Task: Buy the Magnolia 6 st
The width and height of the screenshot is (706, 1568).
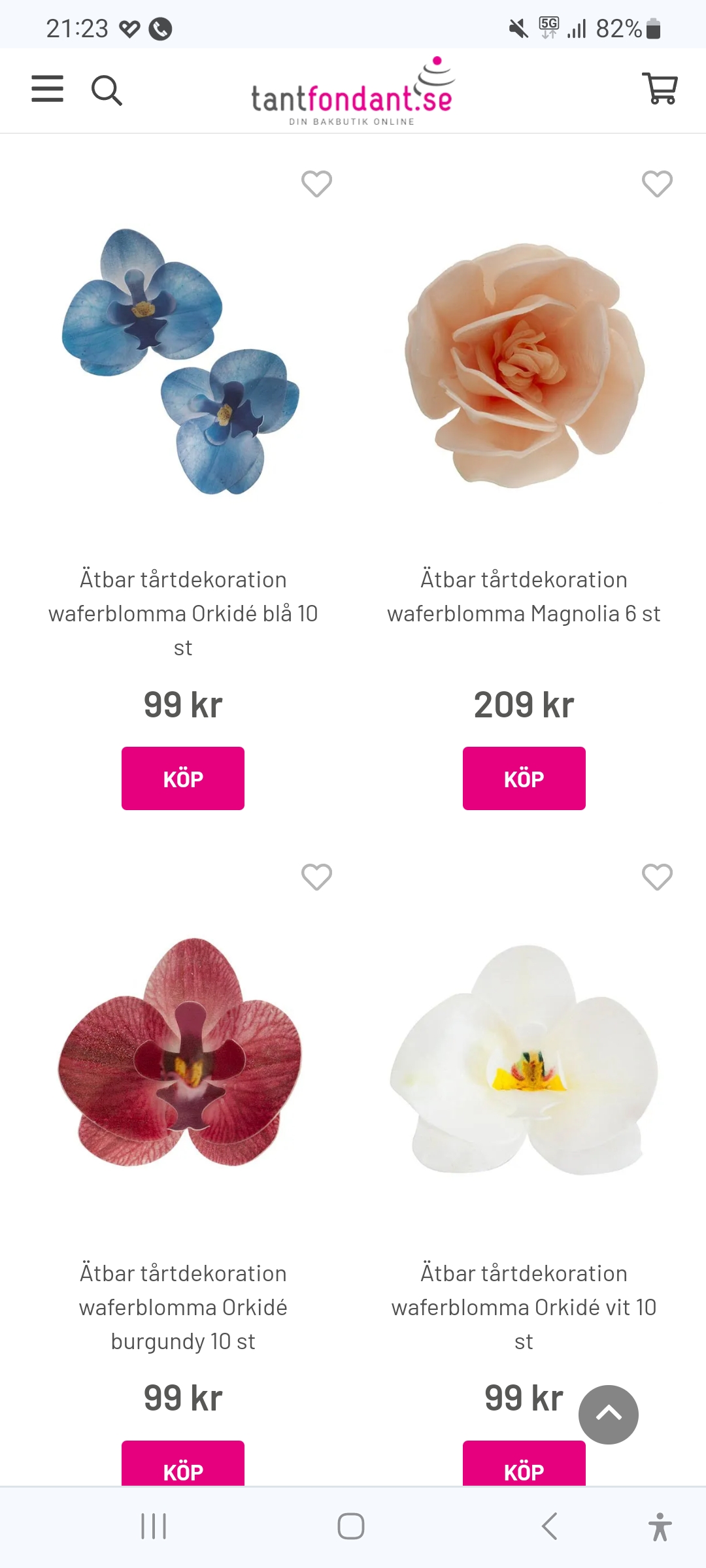Action: click(524, 778)
